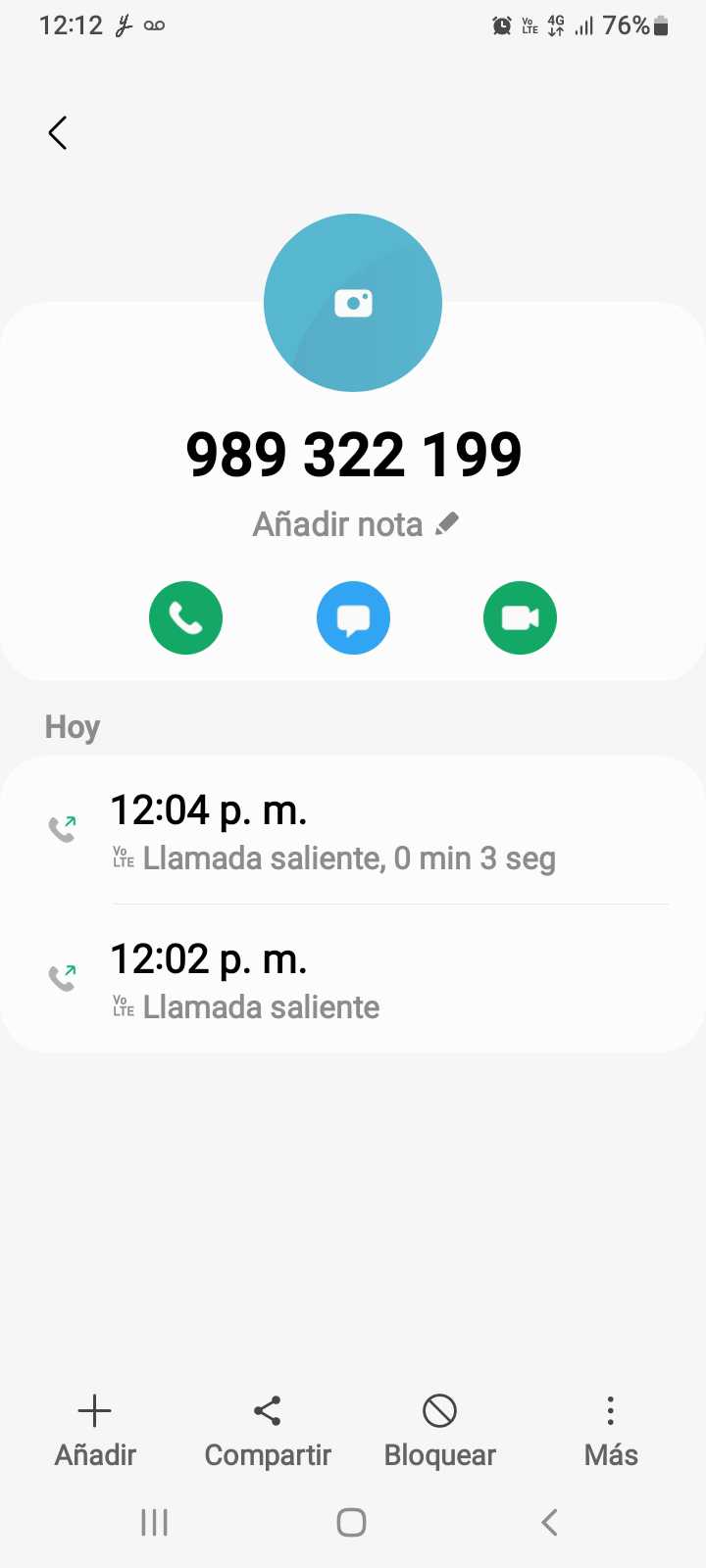Send a message to this number

(353, 618)
